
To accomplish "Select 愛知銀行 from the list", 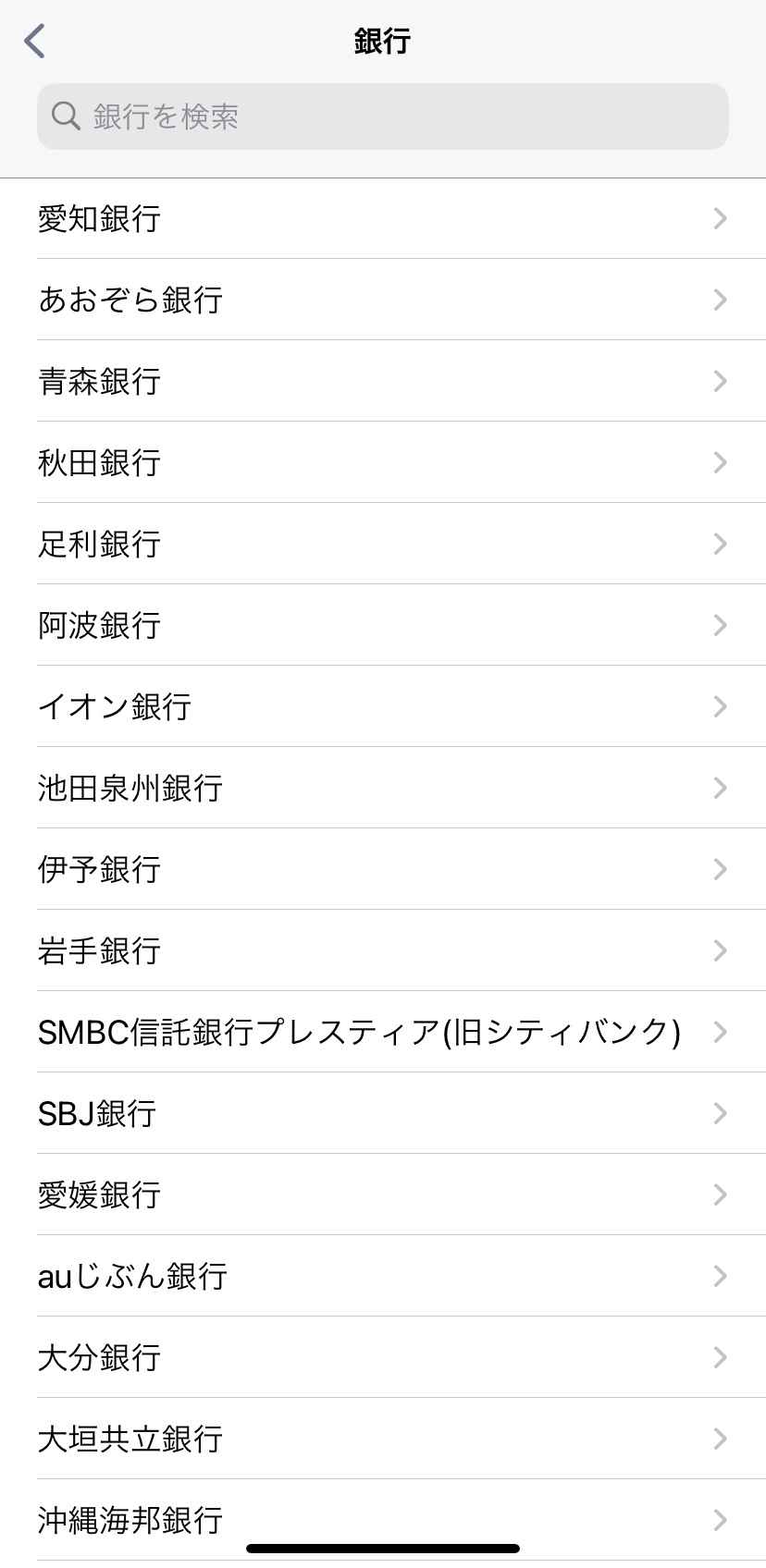I will point(383,218).
